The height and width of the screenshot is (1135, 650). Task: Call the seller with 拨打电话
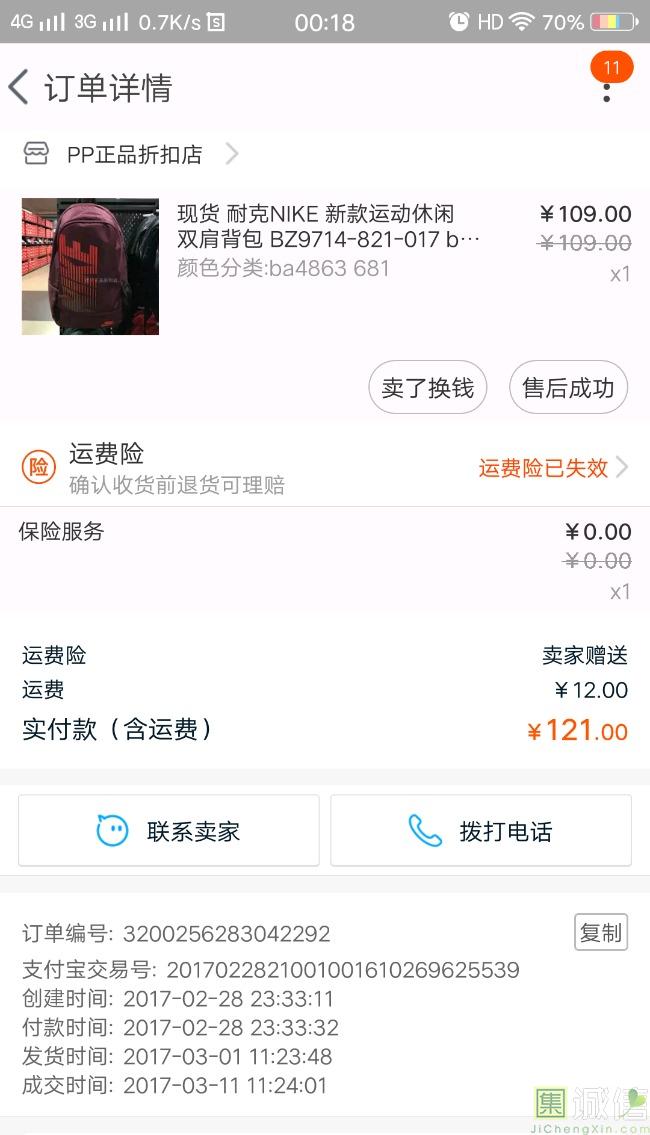tap(481, 831)
